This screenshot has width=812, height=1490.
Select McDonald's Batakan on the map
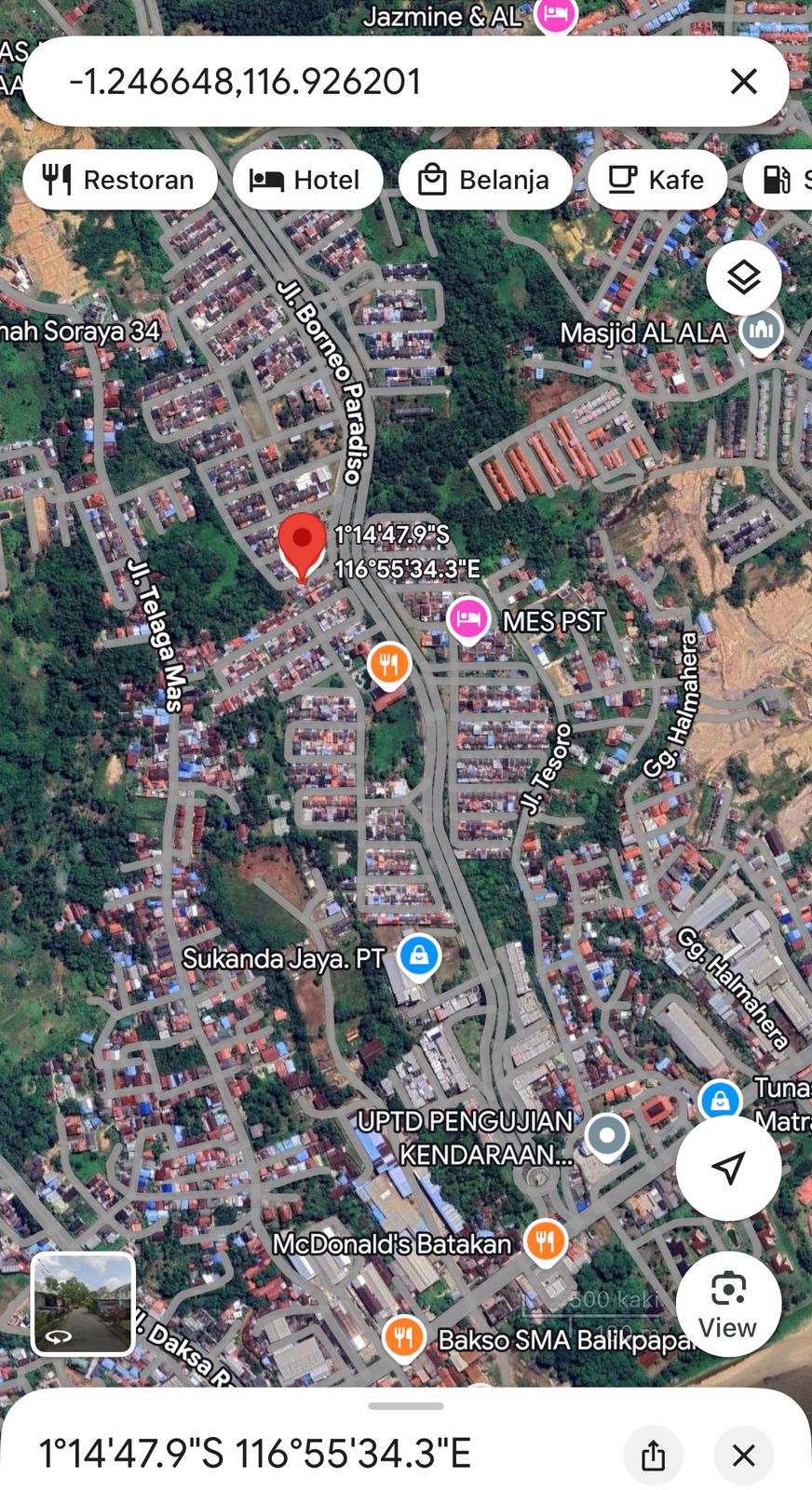coord(545,1241)
